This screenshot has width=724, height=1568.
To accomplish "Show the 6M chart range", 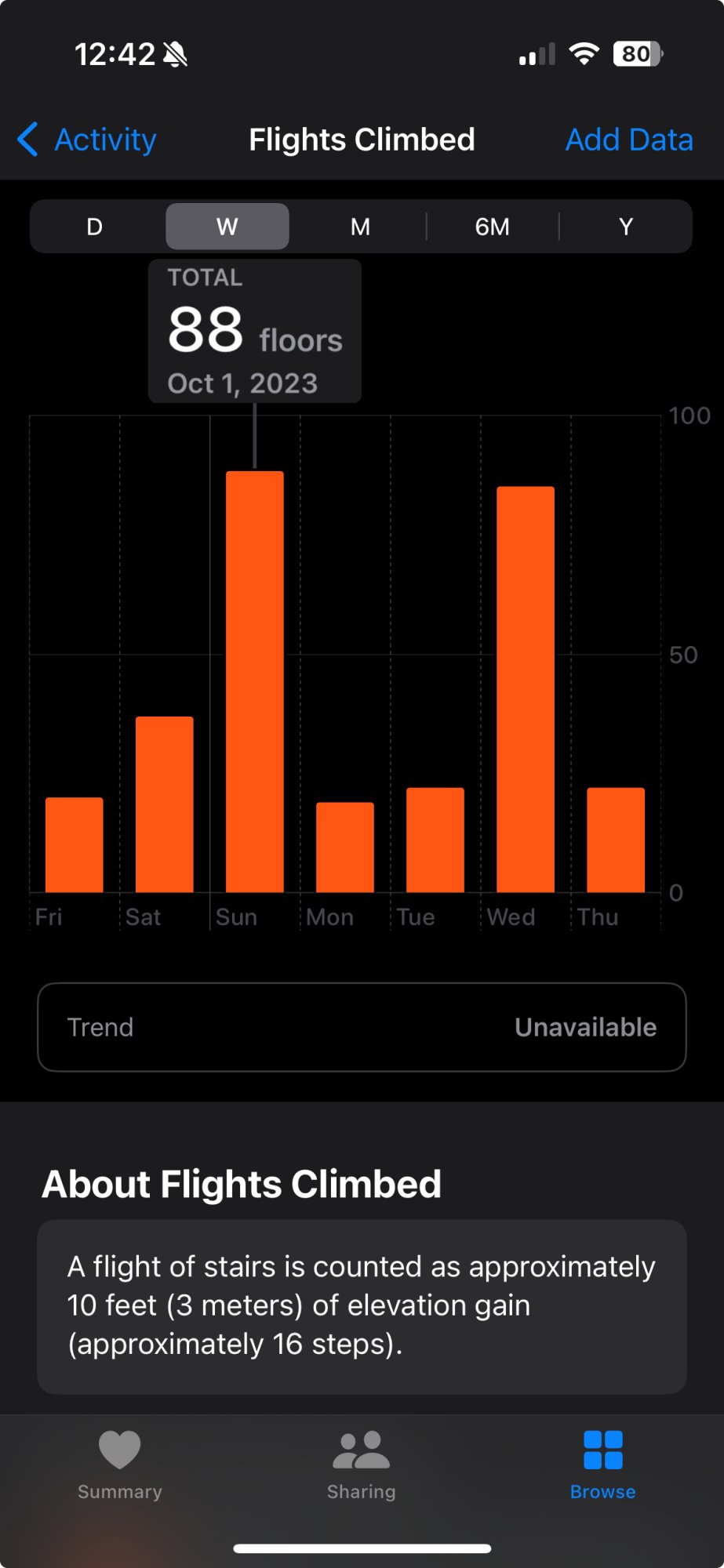I will (x=493, y=227).
